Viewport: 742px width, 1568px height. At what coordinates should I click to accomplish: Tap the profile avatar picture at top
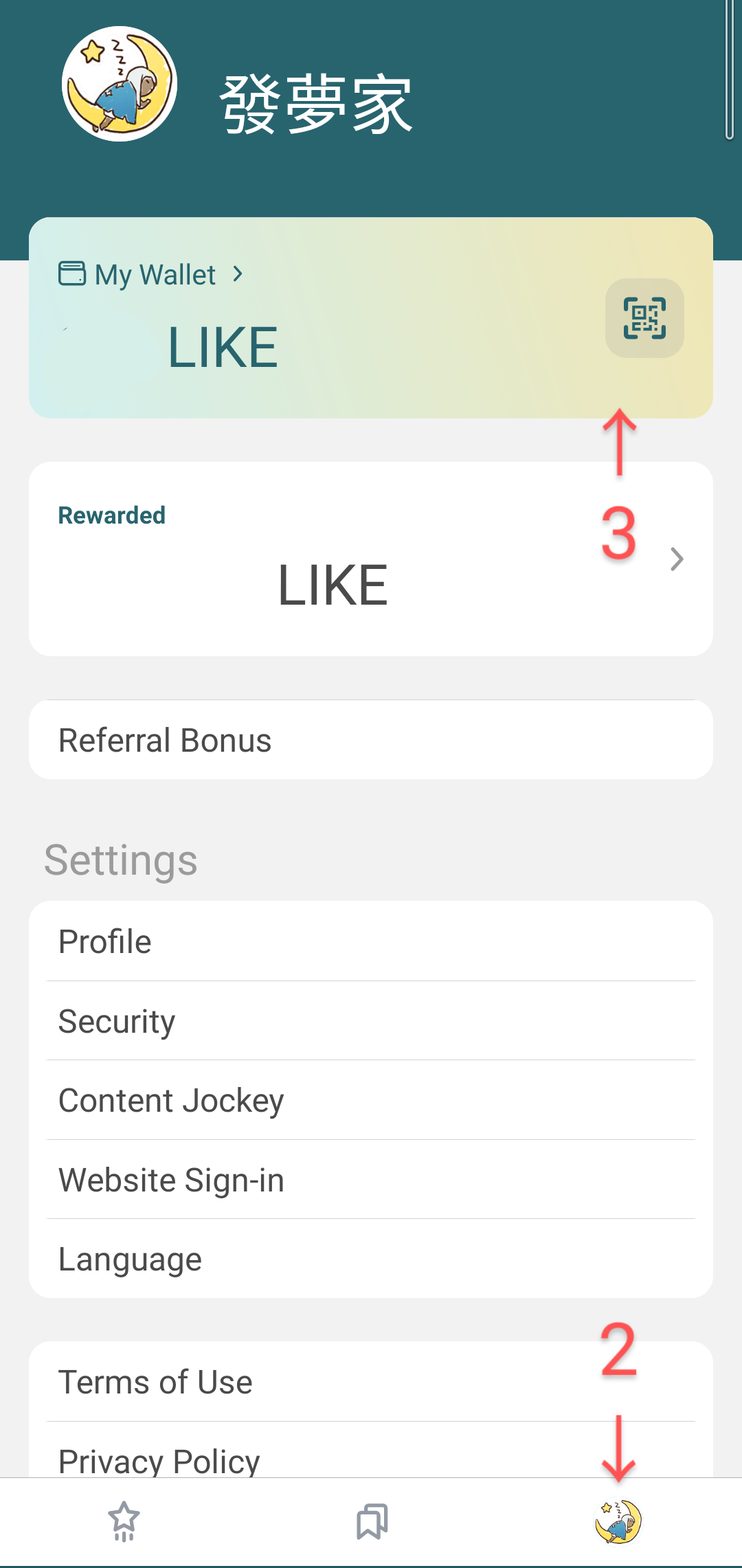click(x=120, y=84)
